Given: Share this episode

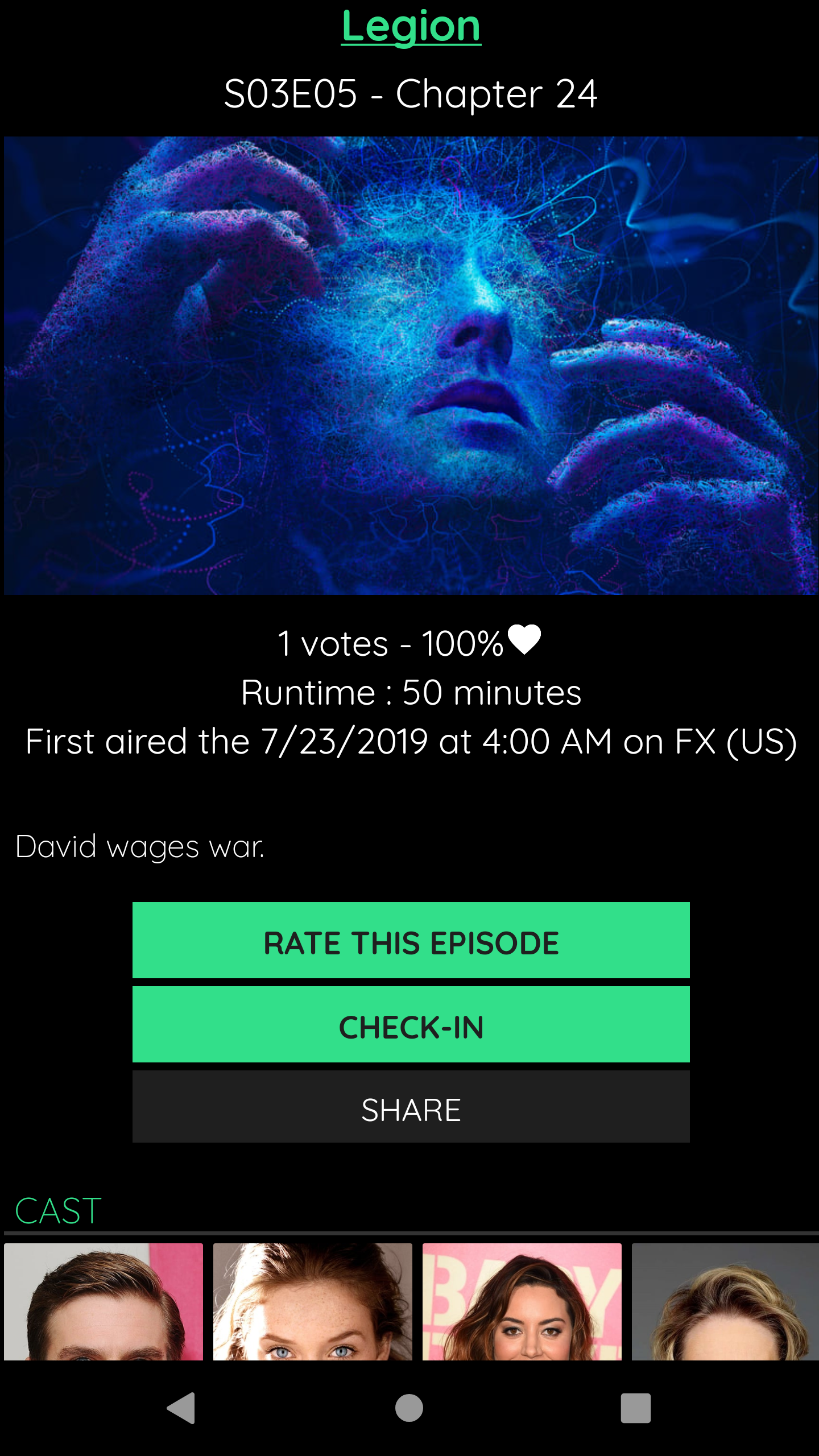Looking at the screenshot, I should click(411, 1106).
